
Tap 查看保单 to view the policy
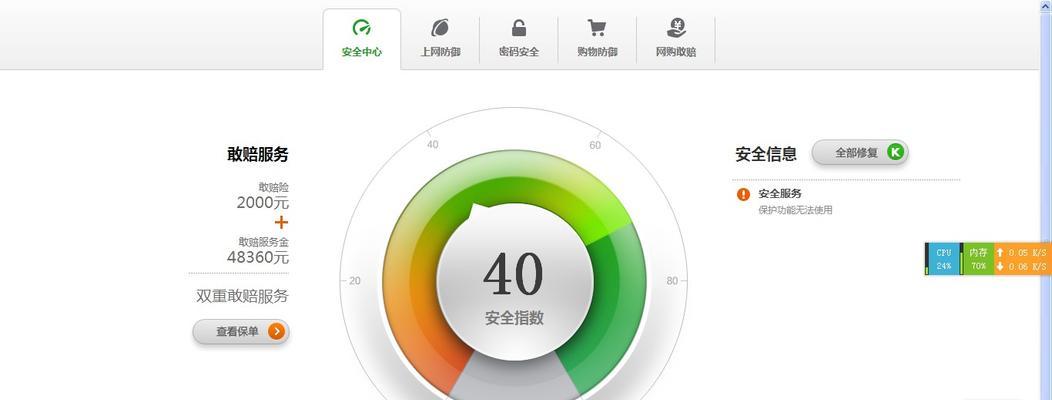[x=241, y=332]
